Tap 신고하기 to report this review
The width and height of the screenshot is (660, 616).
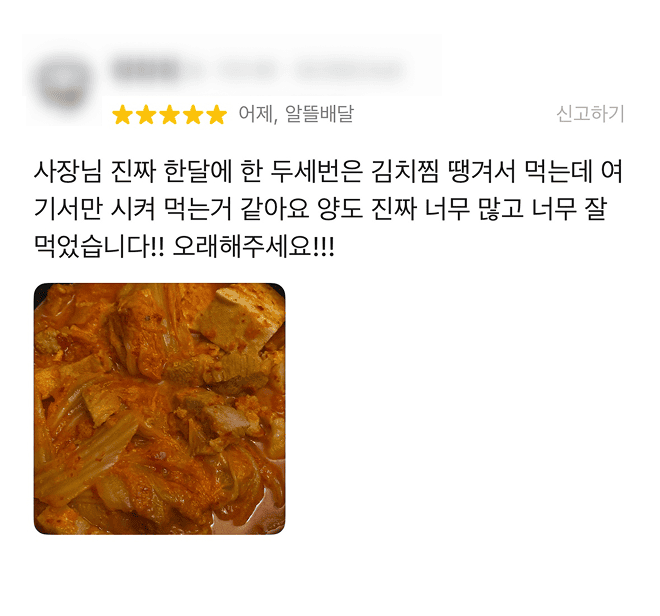[590, 114]
